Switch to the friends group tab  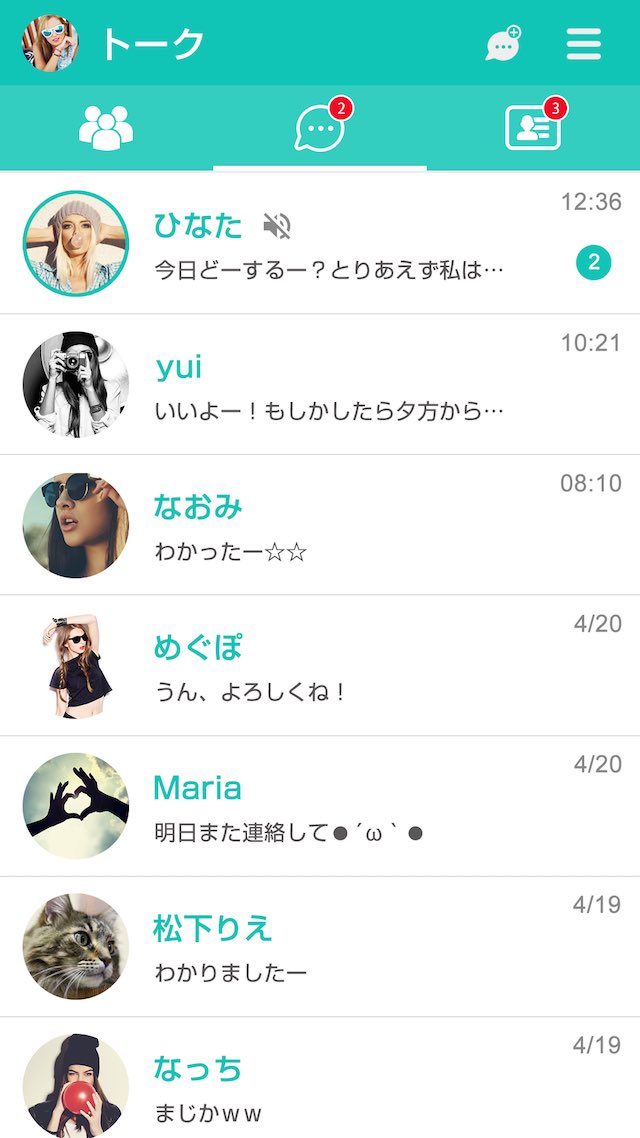point(106,128)
